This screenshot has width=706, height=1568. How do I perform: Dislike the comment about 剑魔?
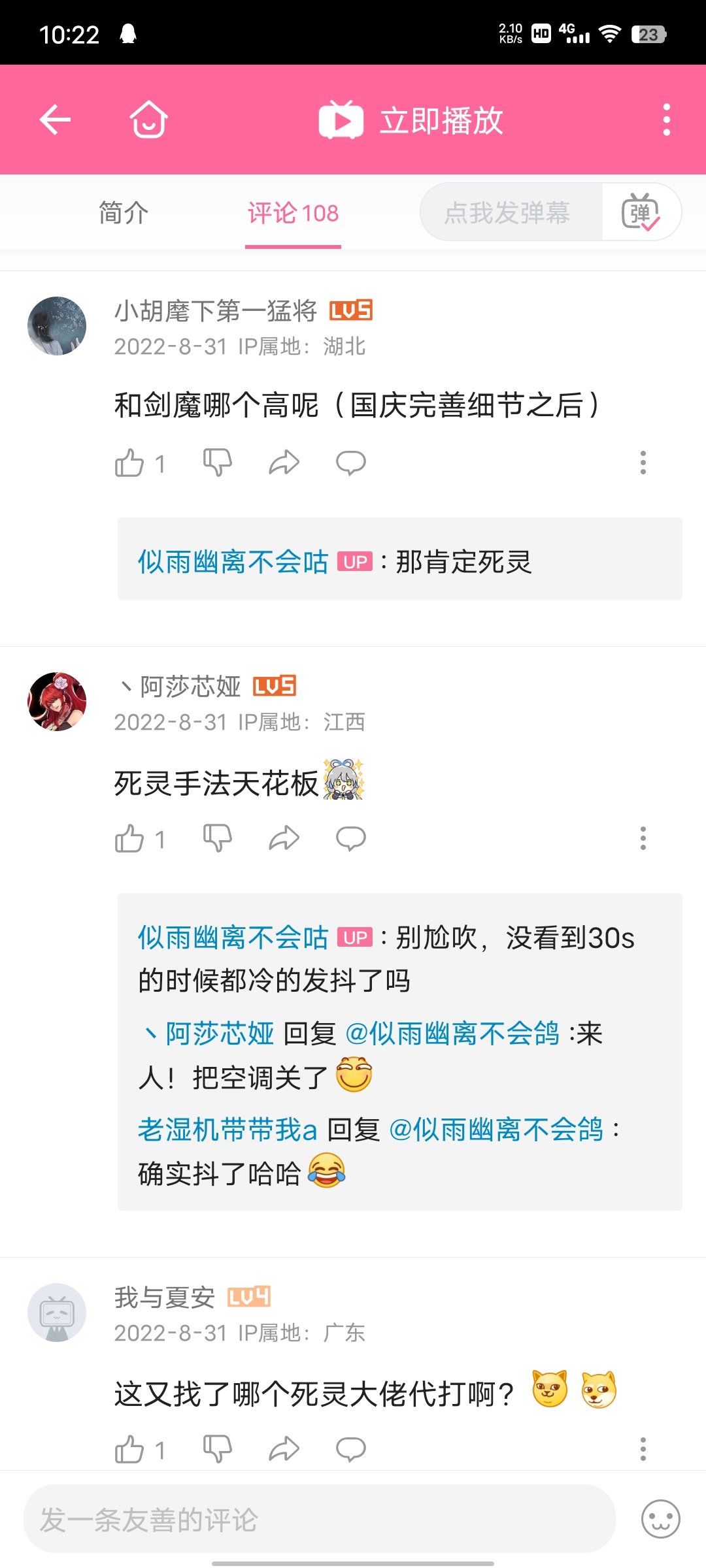tap(218, 463)
